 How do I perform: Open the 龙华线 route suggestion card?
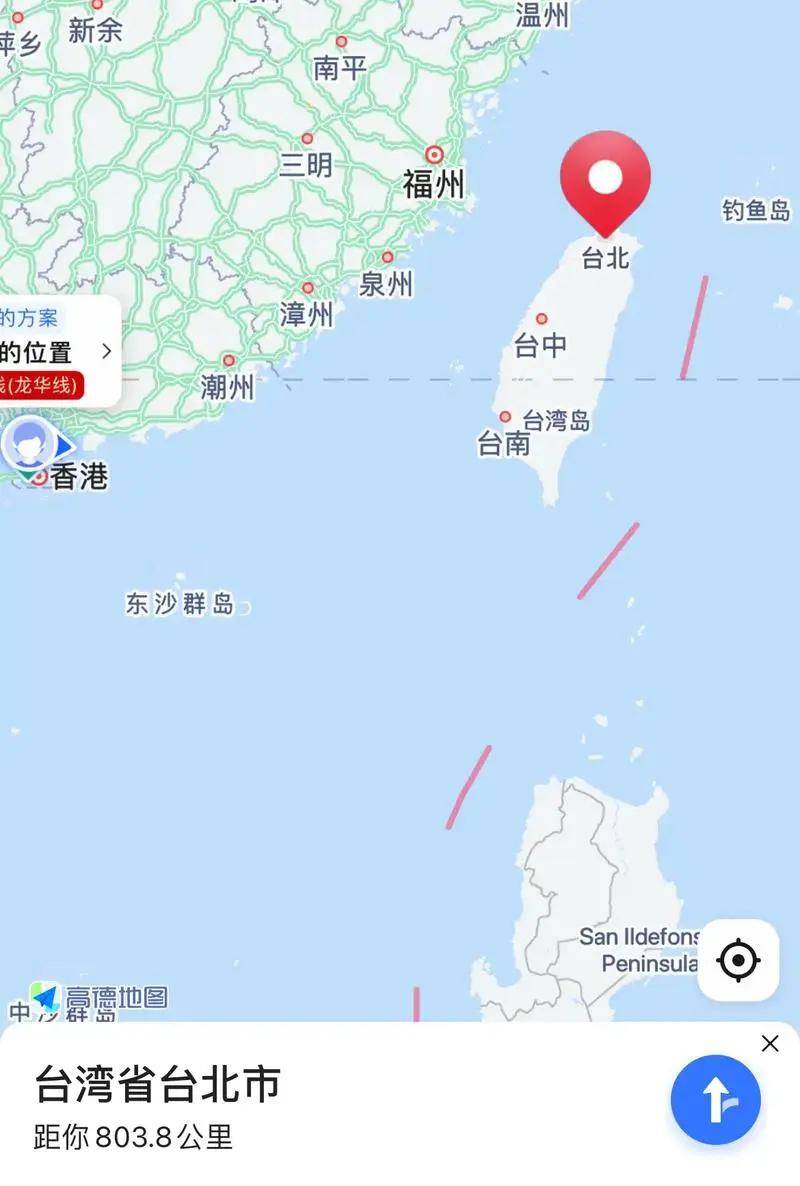(x=58, y=352)
